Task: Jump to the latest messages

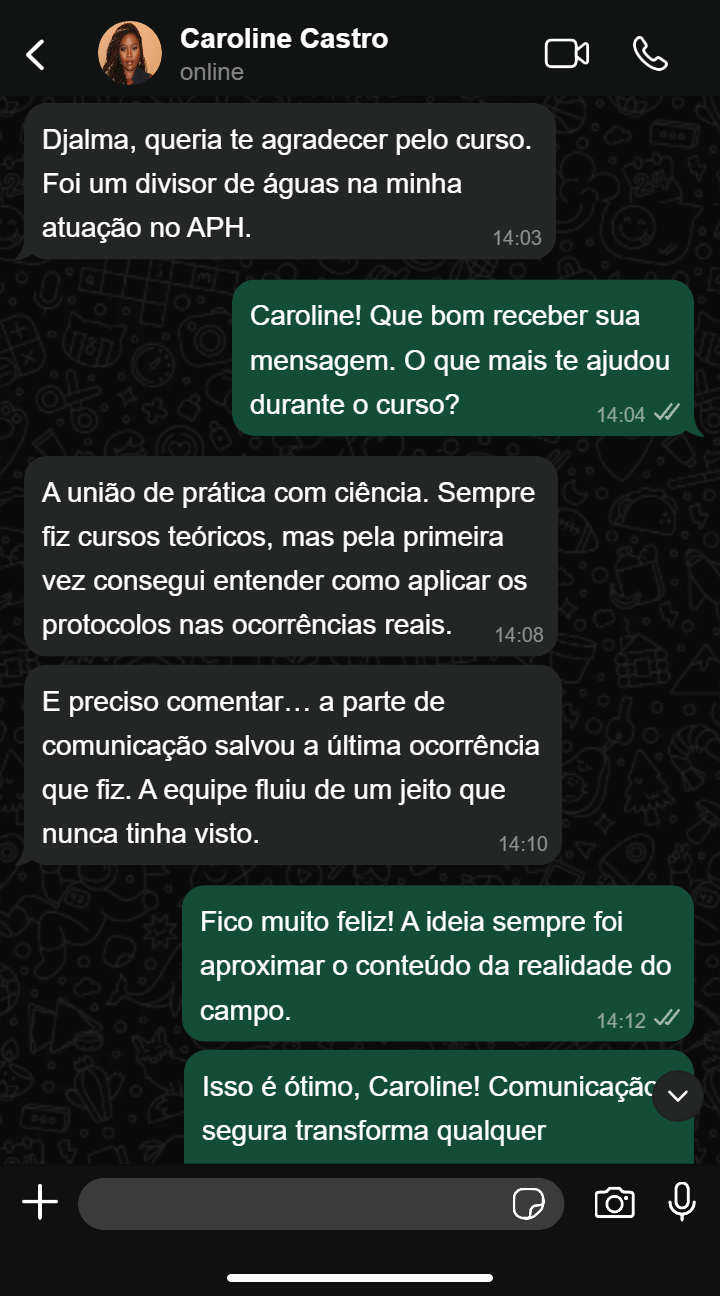Action: pyautogui.click(x=678, y=1096)
